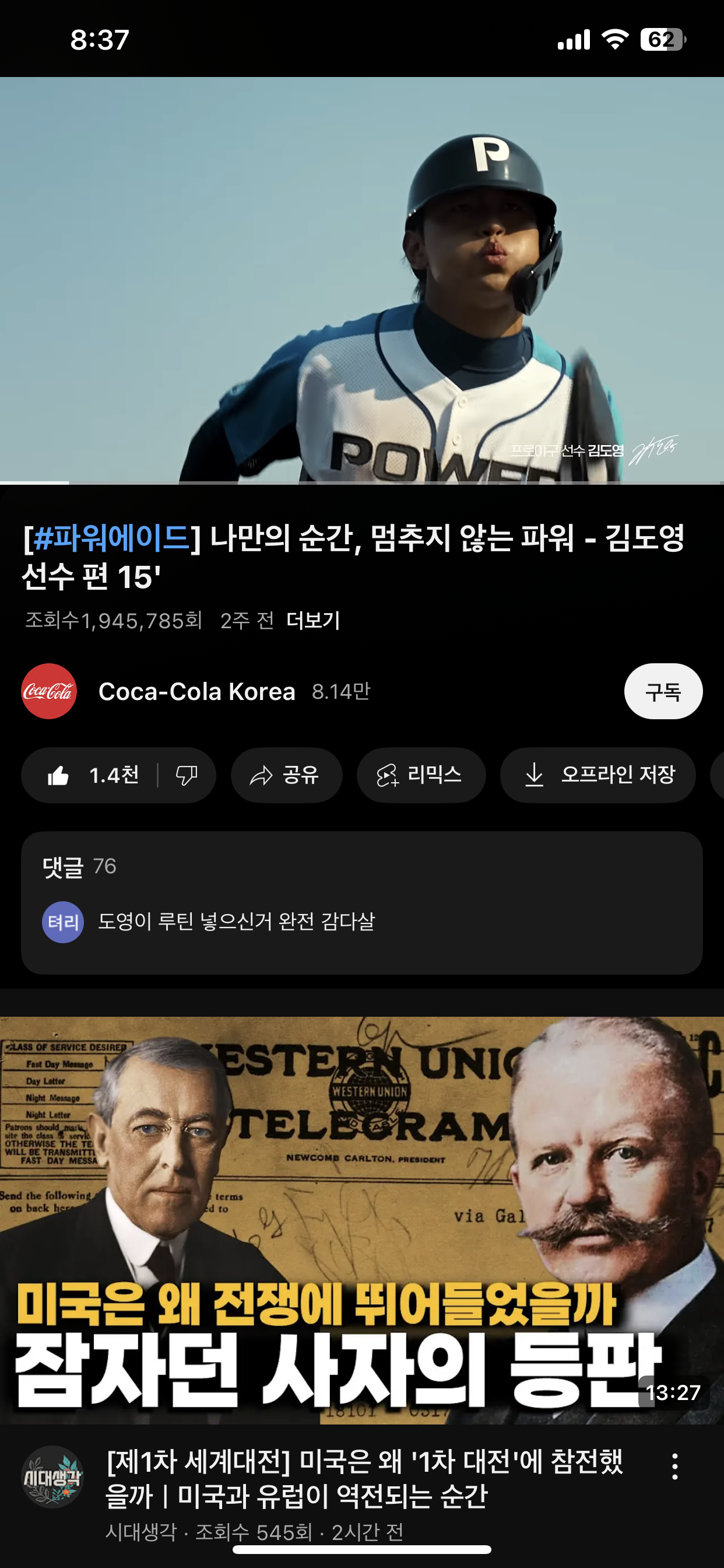This screenshot has height=1568, width=724.
Task: Open the 미국은 왜 전쟁에 뛰어들었을까 video thumbnail
Action: pyautogui.click(x=362, y=1220)
